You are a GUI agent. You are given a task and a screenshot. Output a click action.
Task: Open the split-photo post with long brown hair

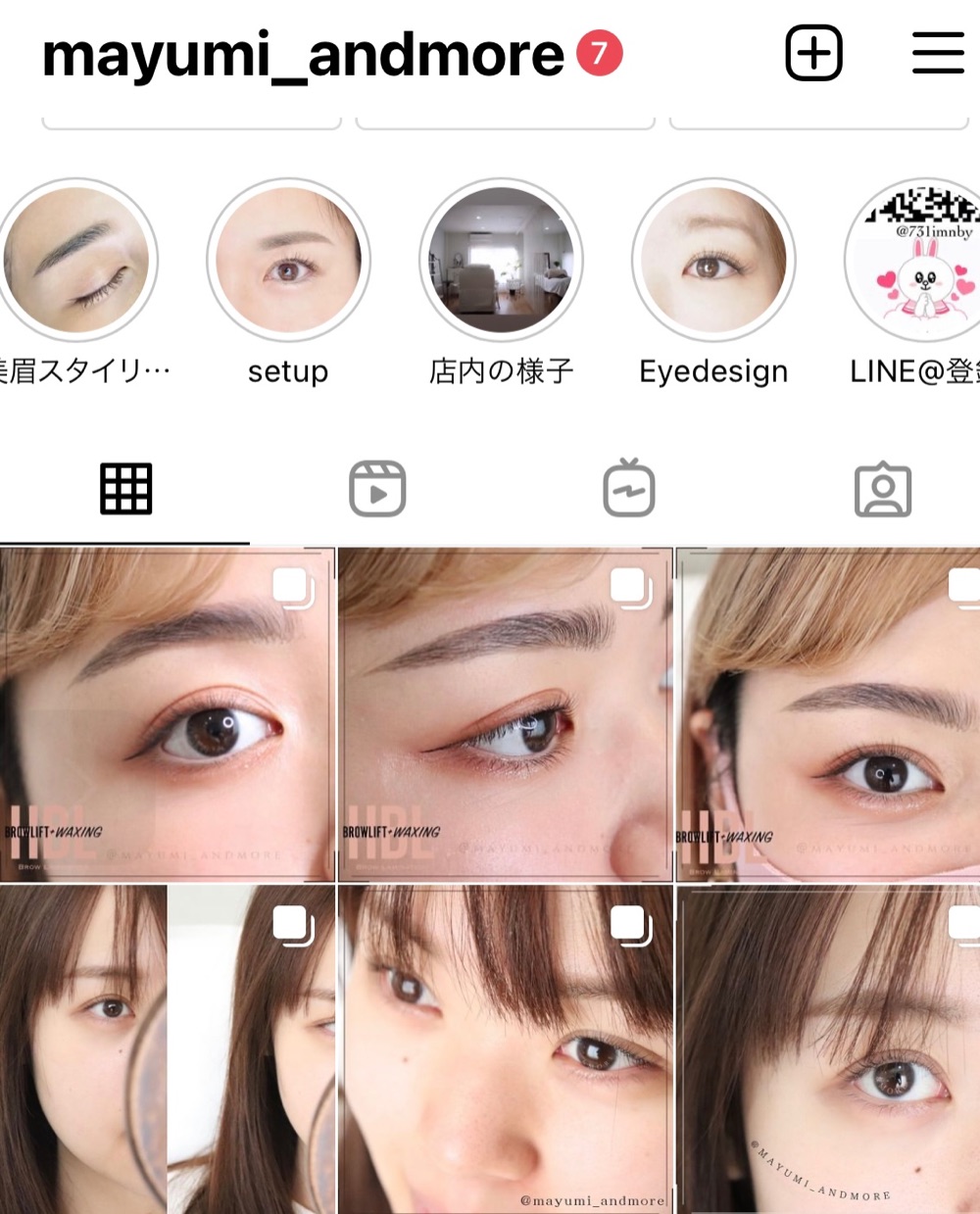click(167, 1048)
